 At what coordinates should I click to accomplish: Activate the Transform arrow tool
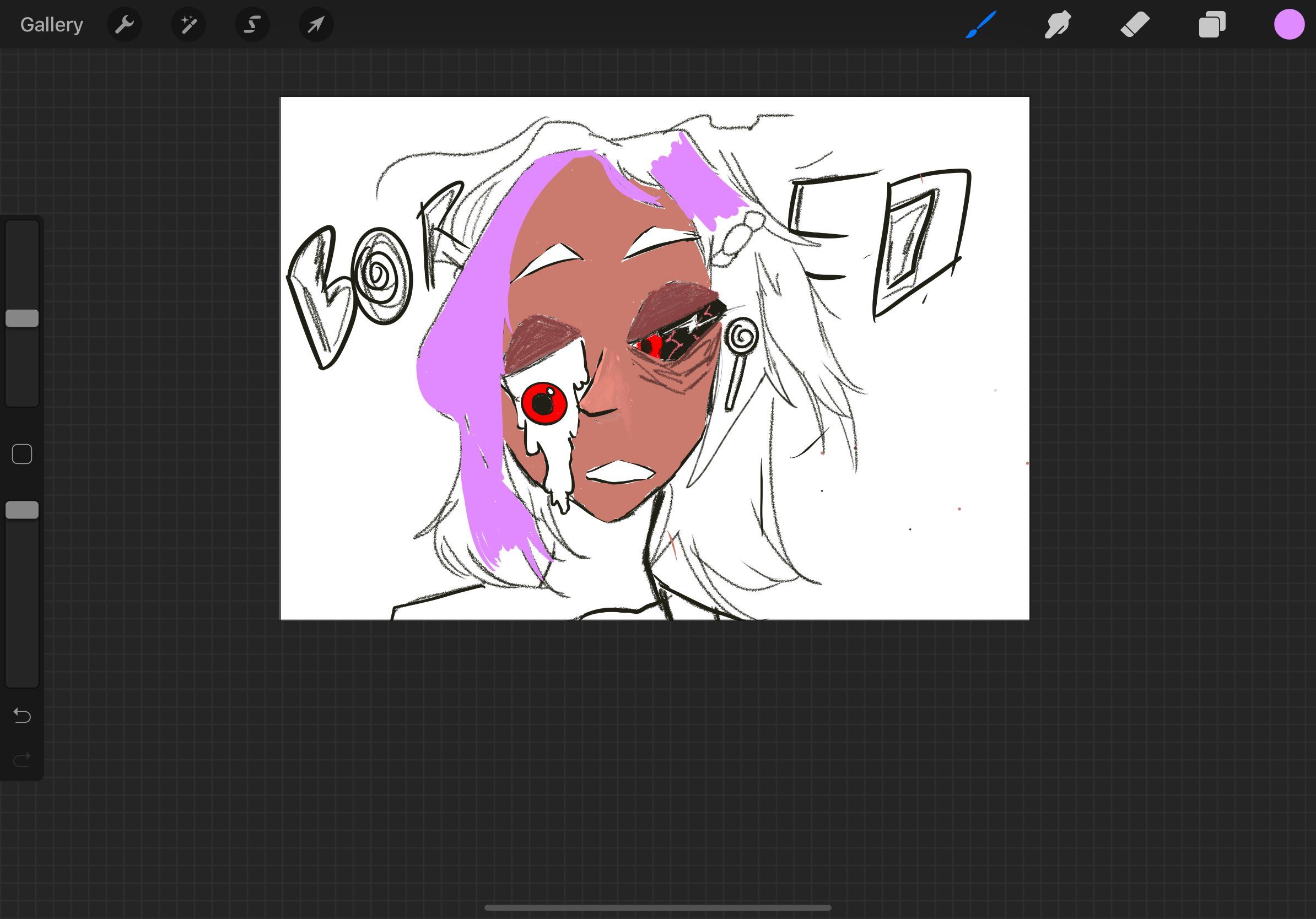point(316,25)
